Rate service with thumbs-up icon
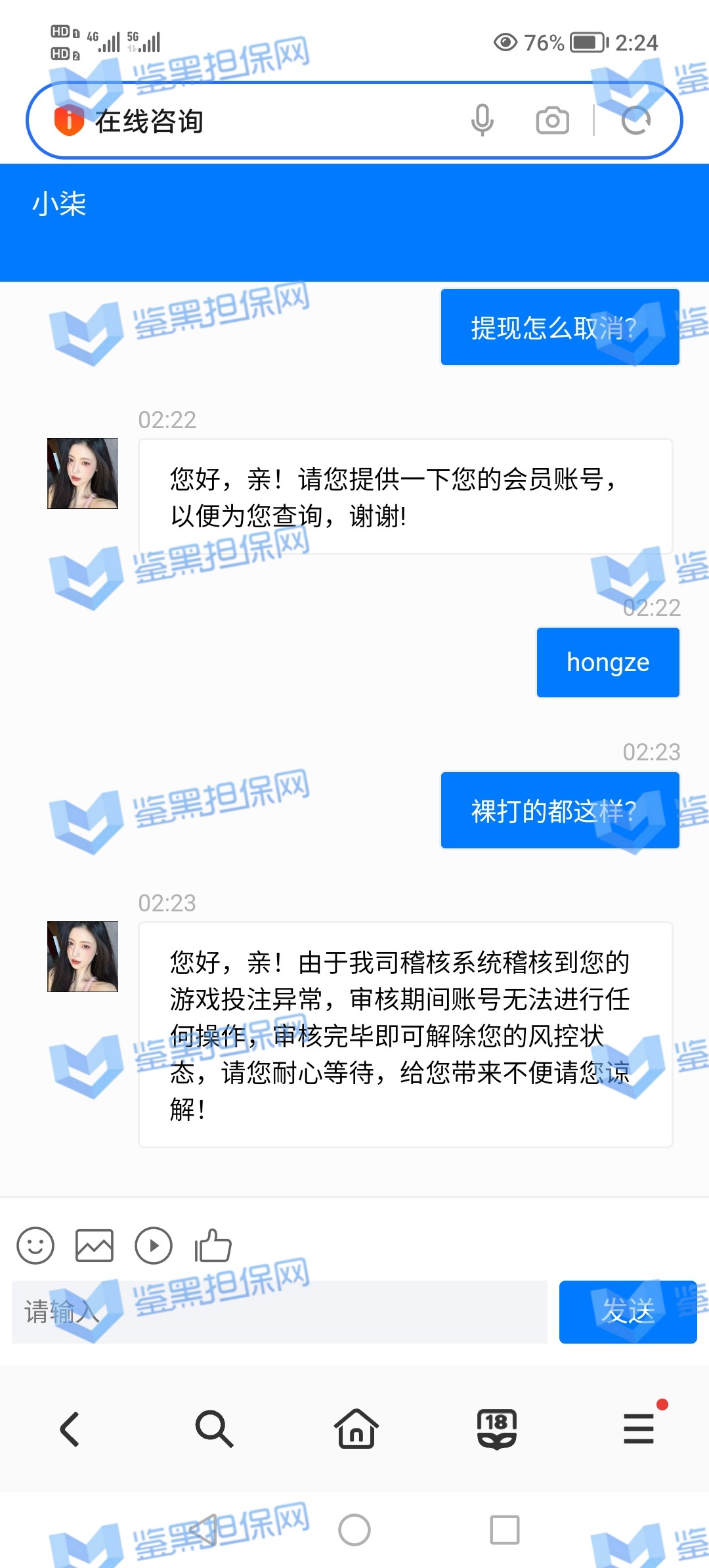Screen dimensions: 709x1568 click(x=213, y=1246)
